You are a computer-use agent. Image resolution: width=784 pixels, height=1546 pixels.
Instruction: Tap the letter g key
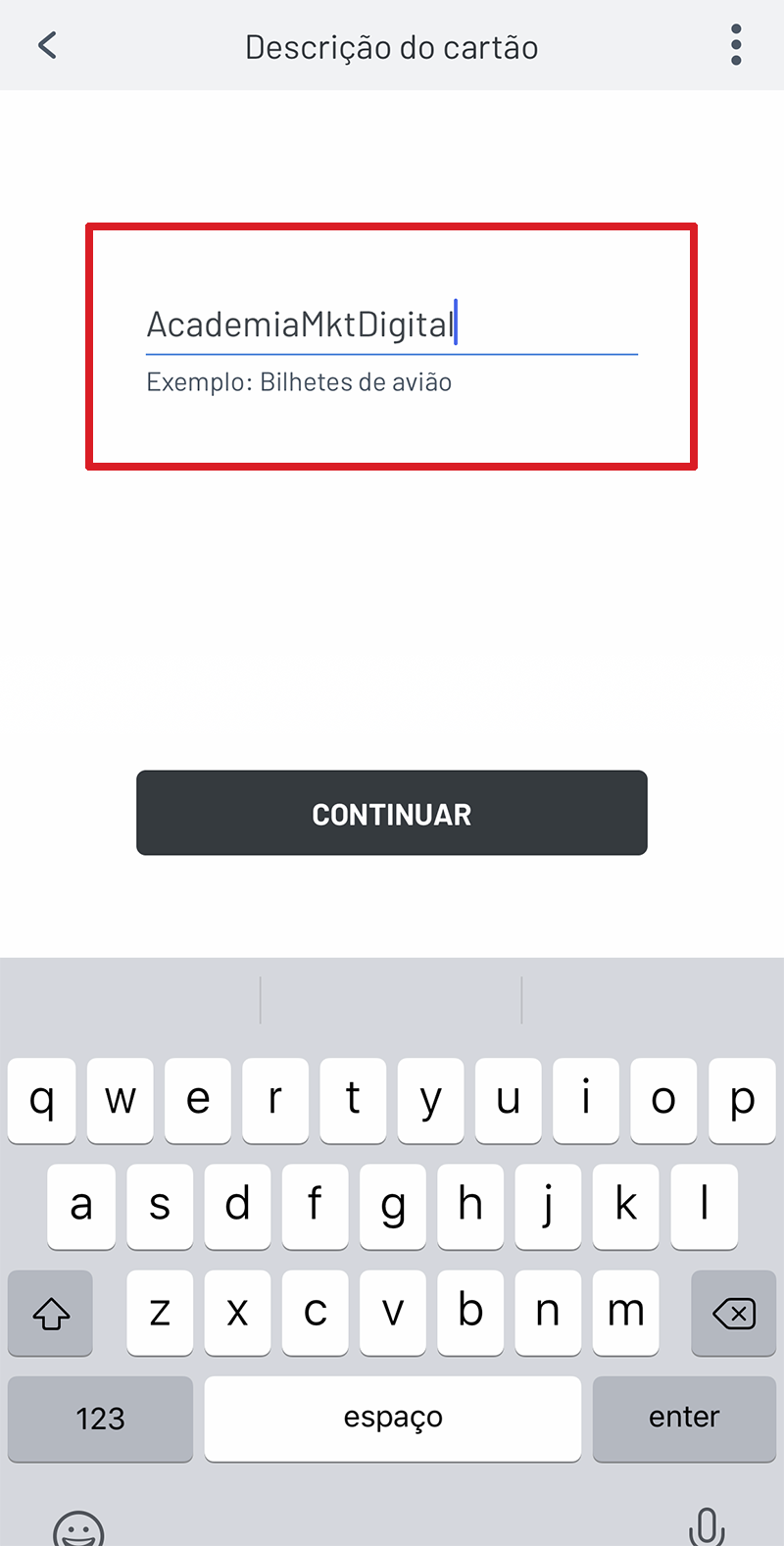click(392, 1207)
